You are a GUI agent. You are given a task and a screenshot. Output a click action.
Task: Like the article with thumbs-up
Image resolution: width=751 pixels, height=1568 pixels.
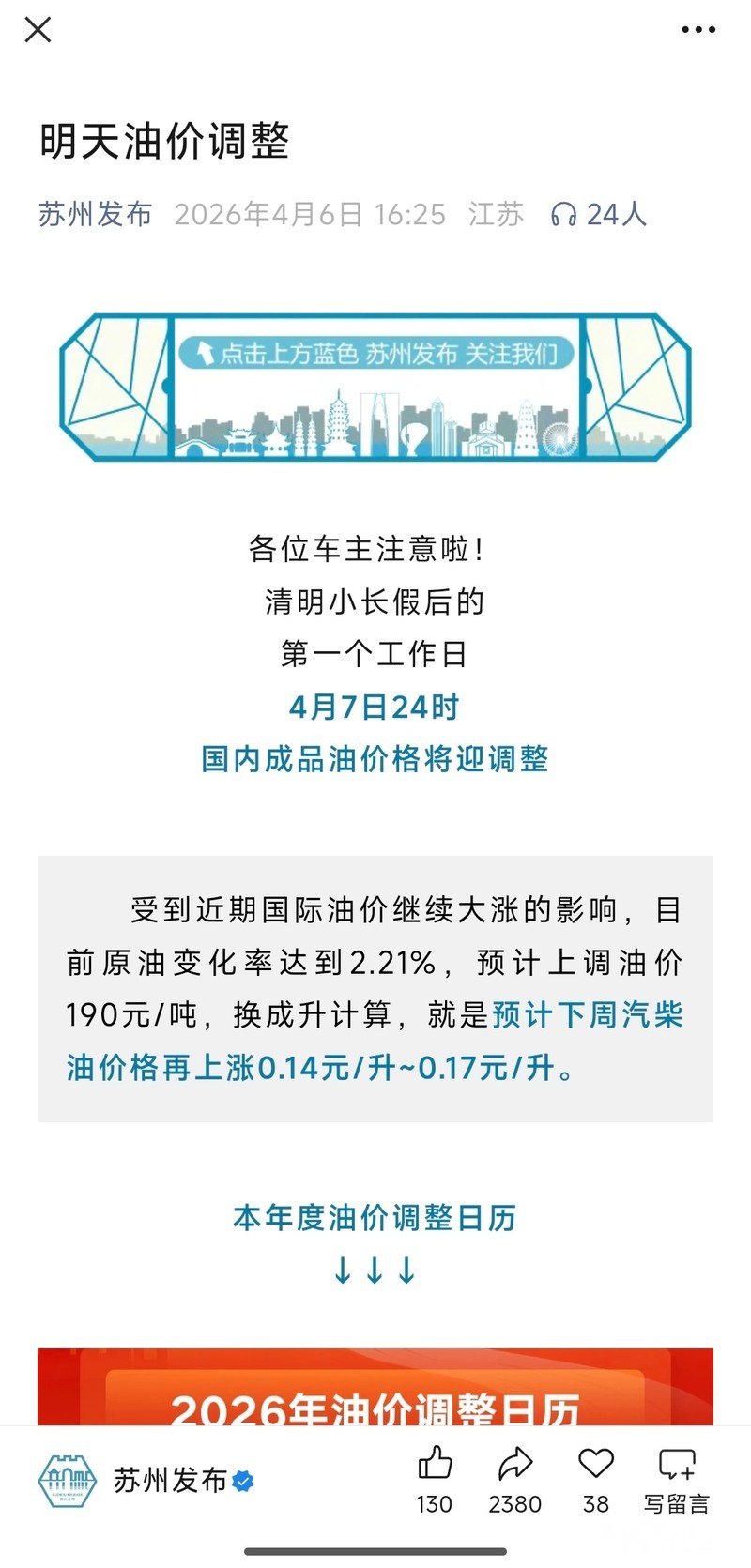(x=434, y=1479)
